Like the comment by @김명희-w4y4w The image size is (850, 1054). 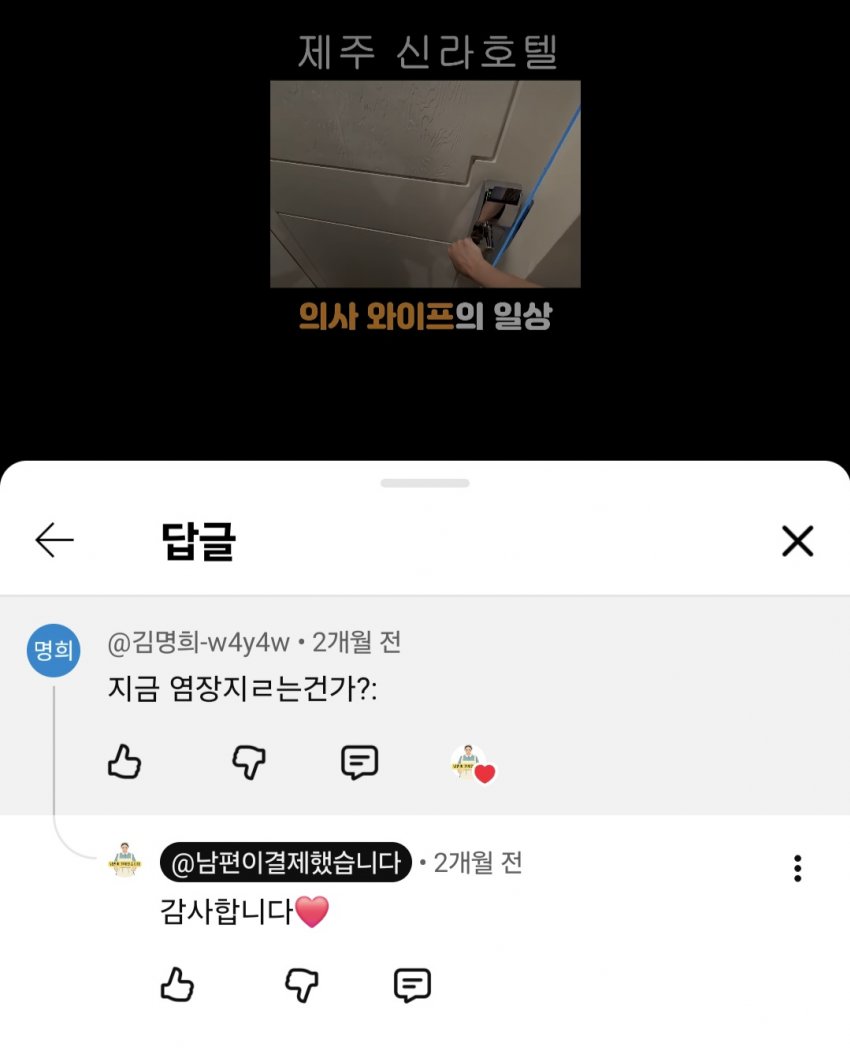124,762
